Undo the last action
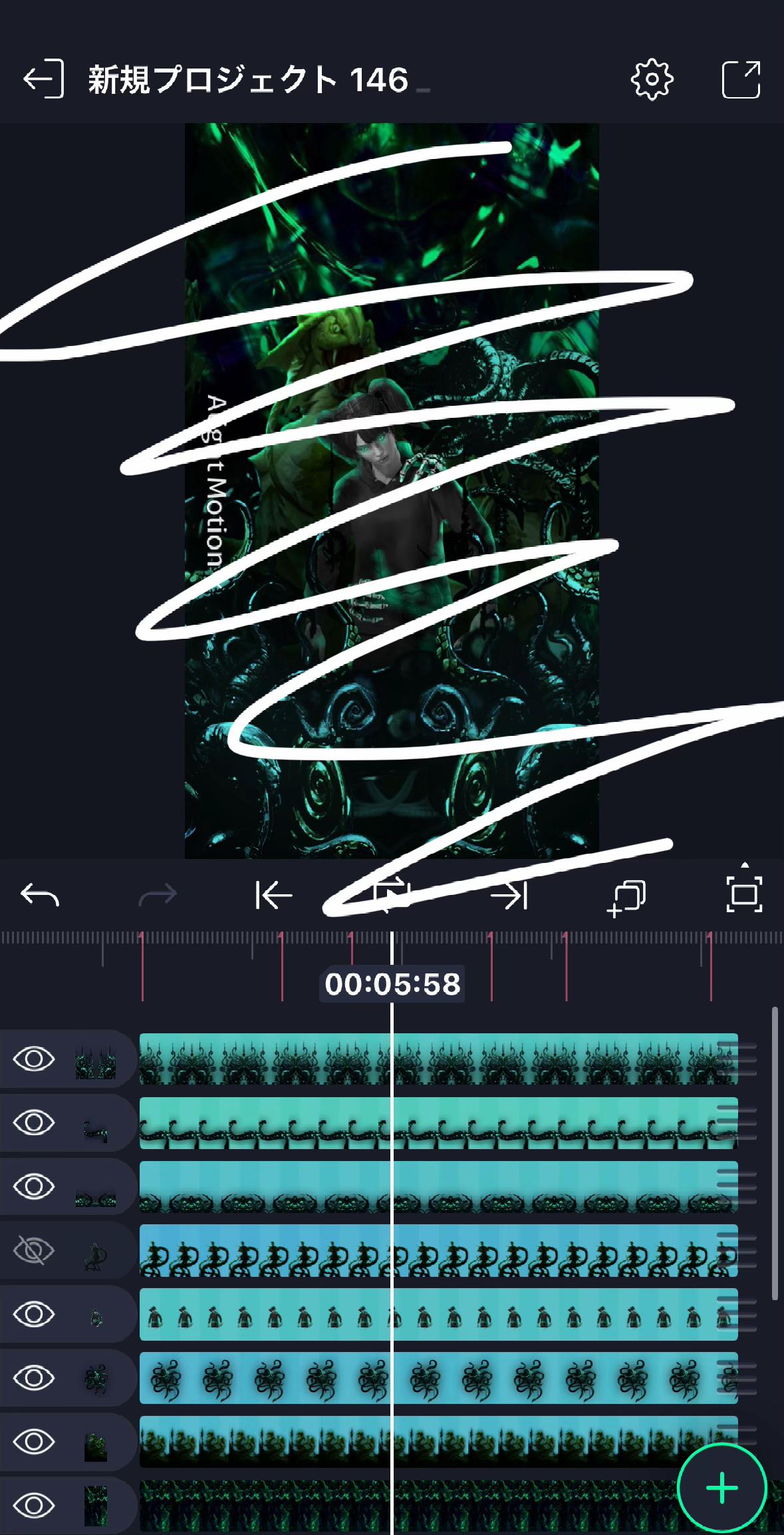 [40, 896]
